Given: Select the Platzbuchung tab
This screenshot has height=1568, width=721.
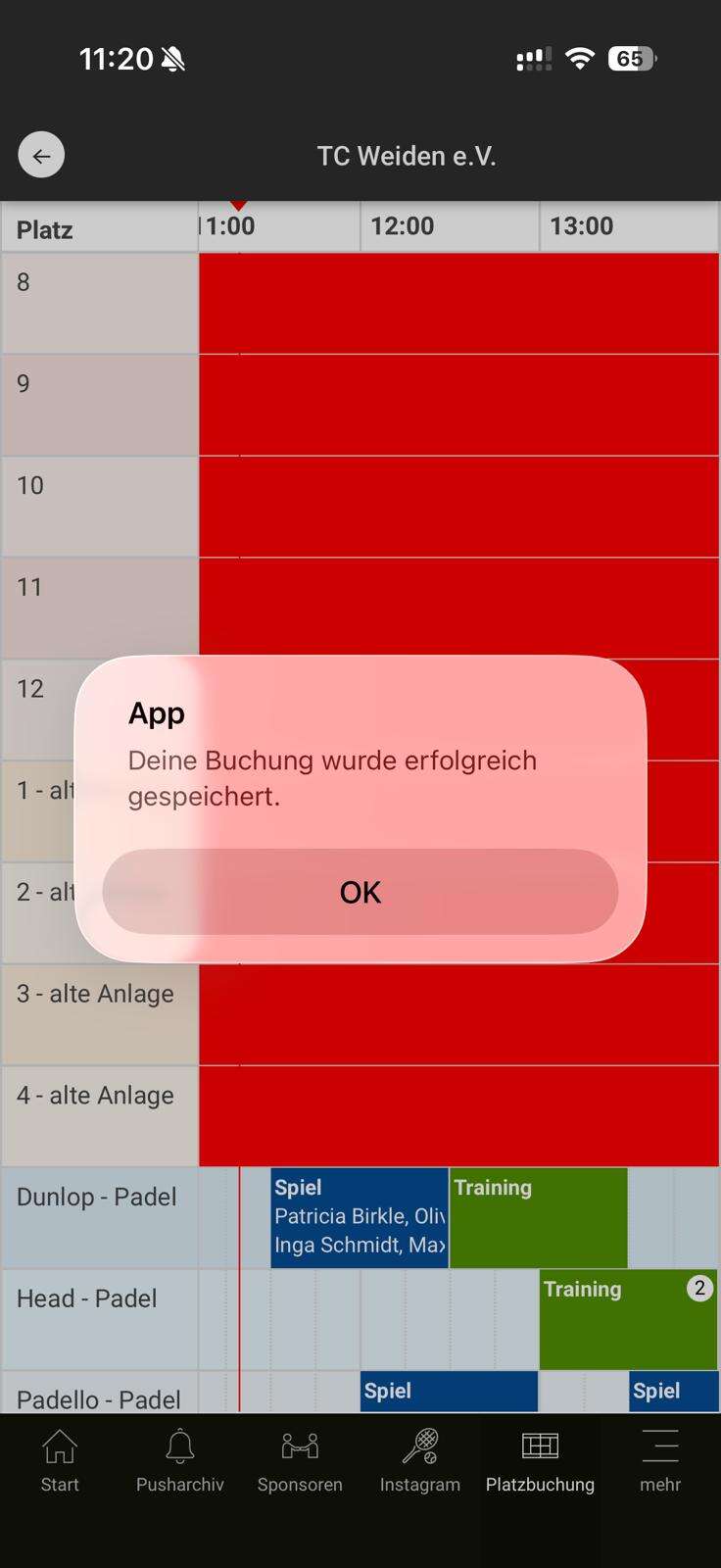Looking at the screenshot, I should point(540,1460).
